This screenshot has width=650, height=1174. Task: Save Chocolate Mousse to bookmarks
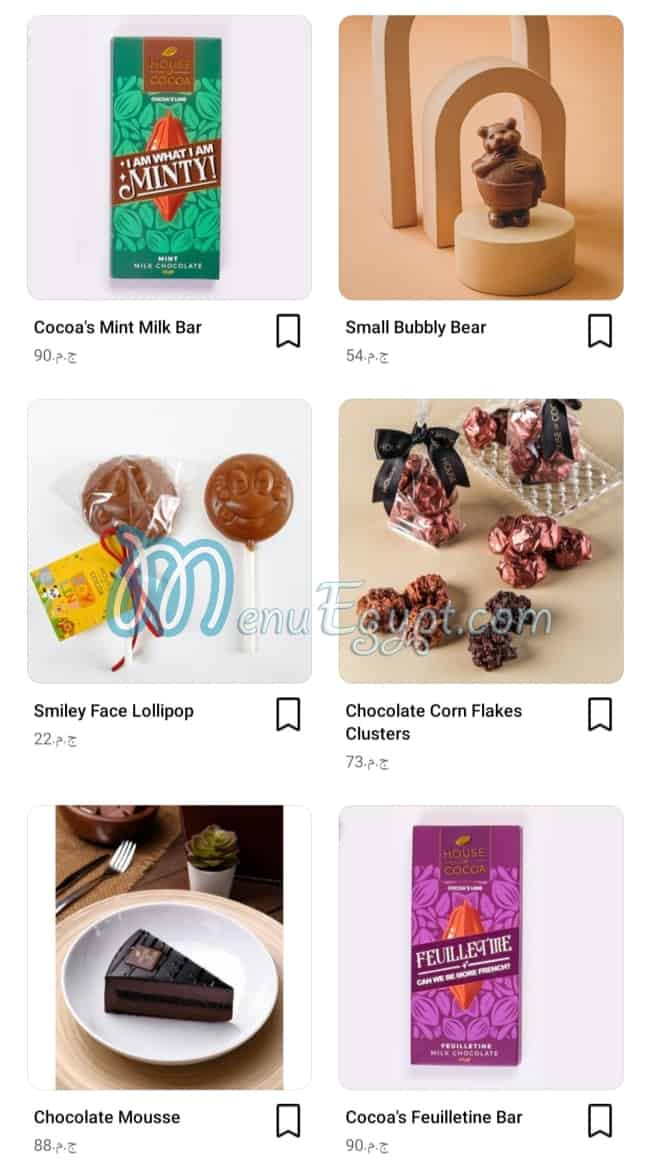click(288, 1121)
